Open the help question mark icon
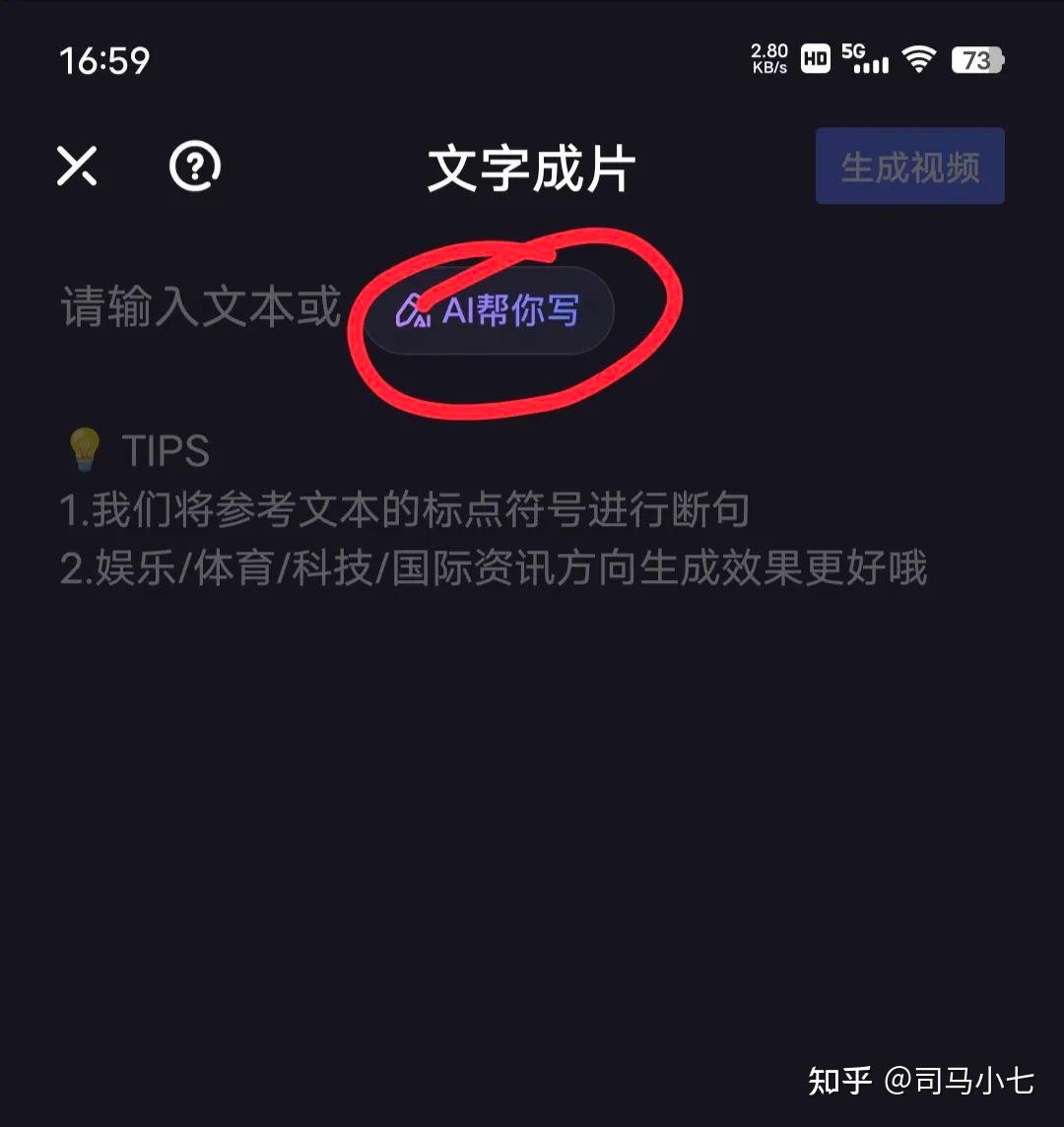 [x=195, y=166]
